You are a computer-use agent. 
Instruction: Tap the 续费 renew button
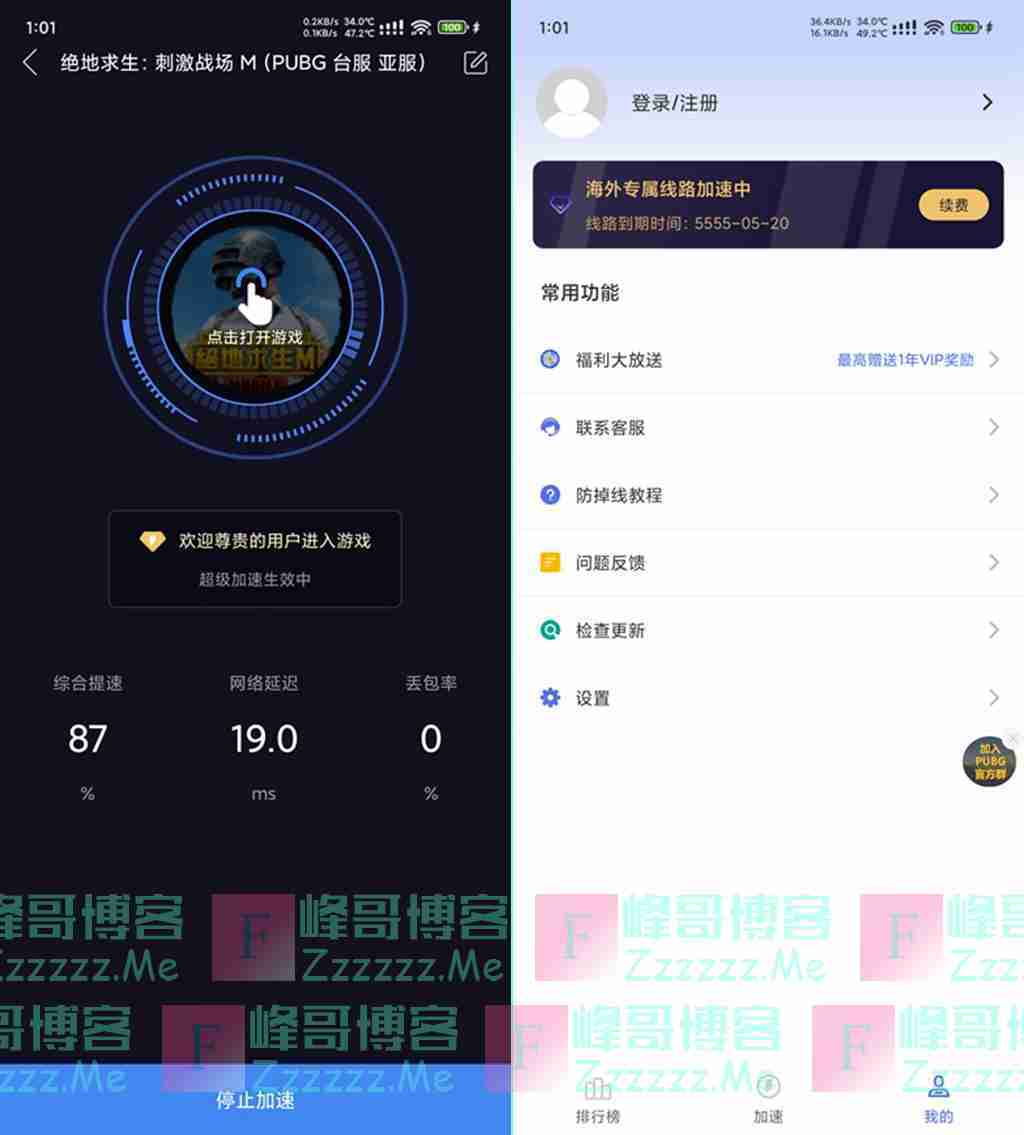(953, 205)
